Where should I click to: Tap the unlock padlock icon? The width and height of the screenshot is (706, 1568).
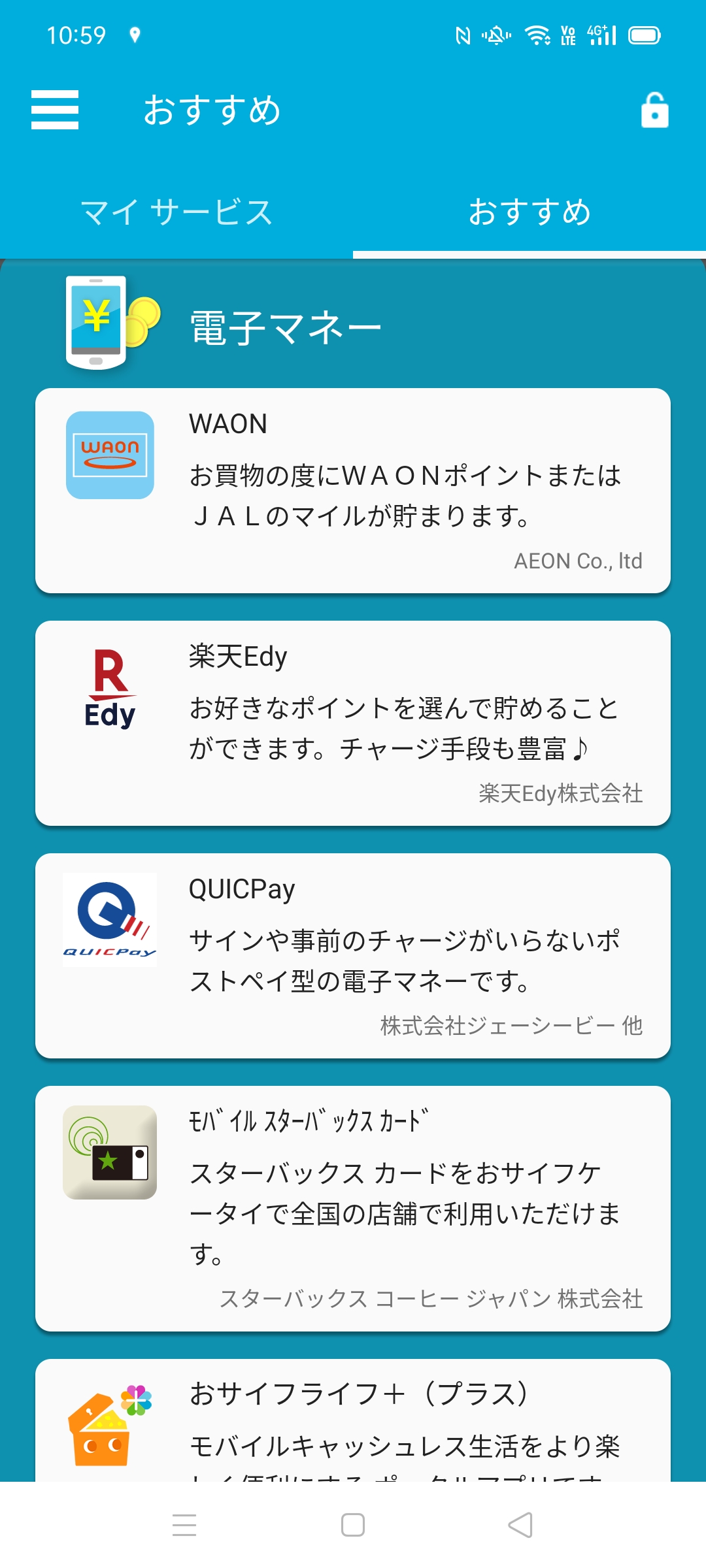point(654,110)
